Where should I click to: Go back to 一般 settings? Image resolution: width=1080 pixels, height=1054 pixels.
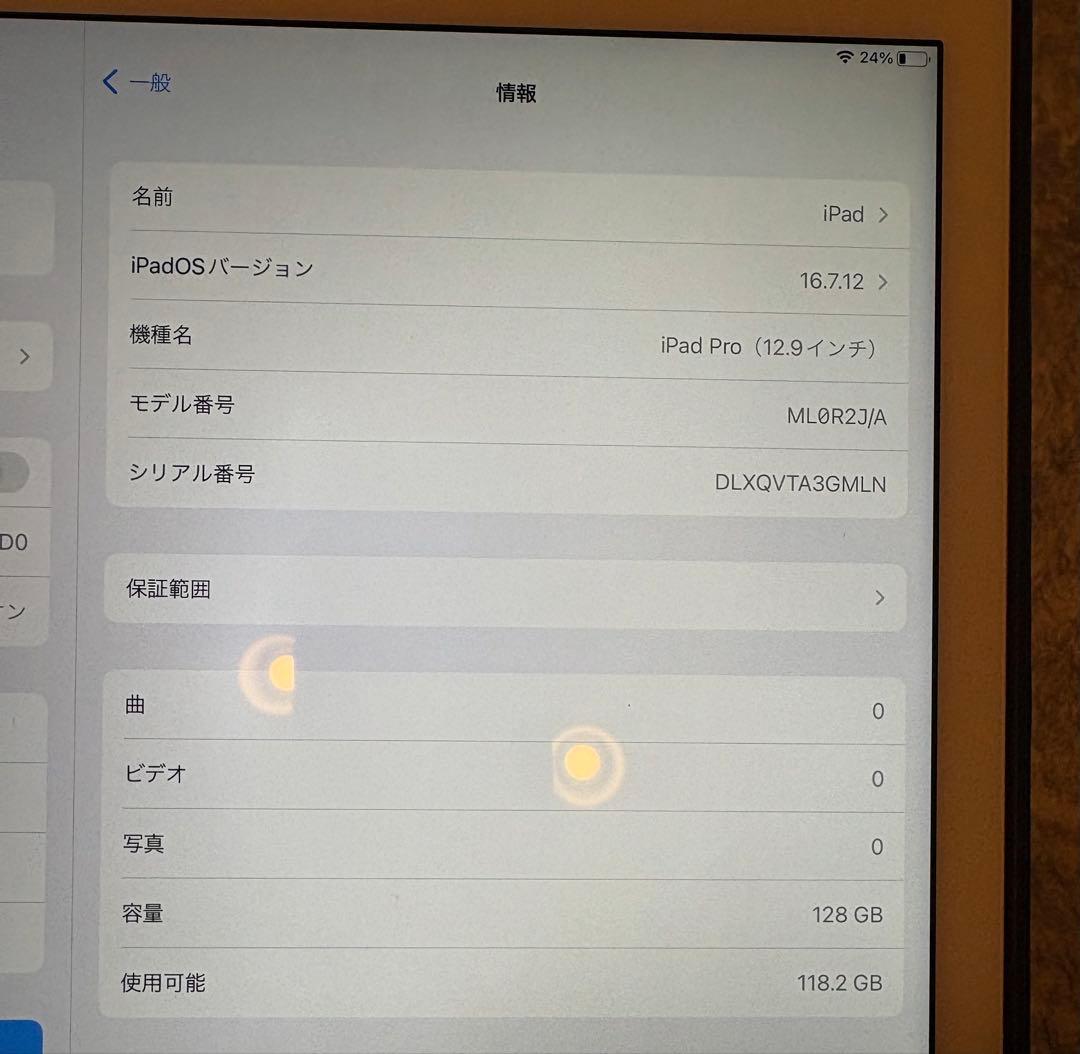[138, 82]
